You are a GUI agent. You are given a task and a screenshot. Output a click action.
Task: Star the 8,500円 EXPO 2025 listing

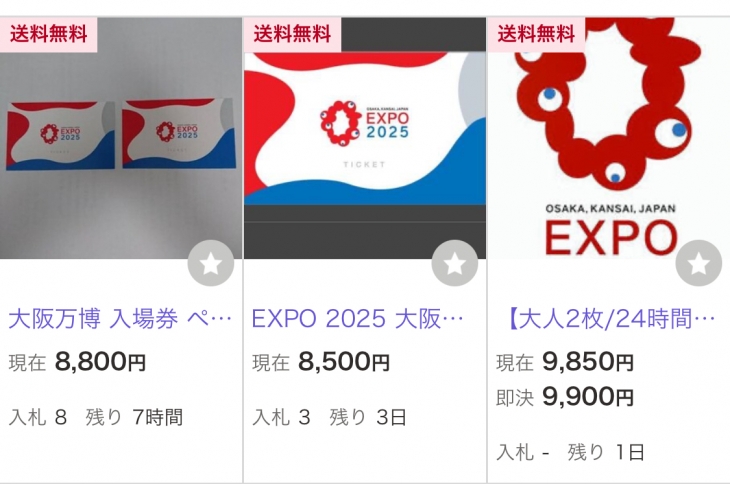[x=455, y=264]
